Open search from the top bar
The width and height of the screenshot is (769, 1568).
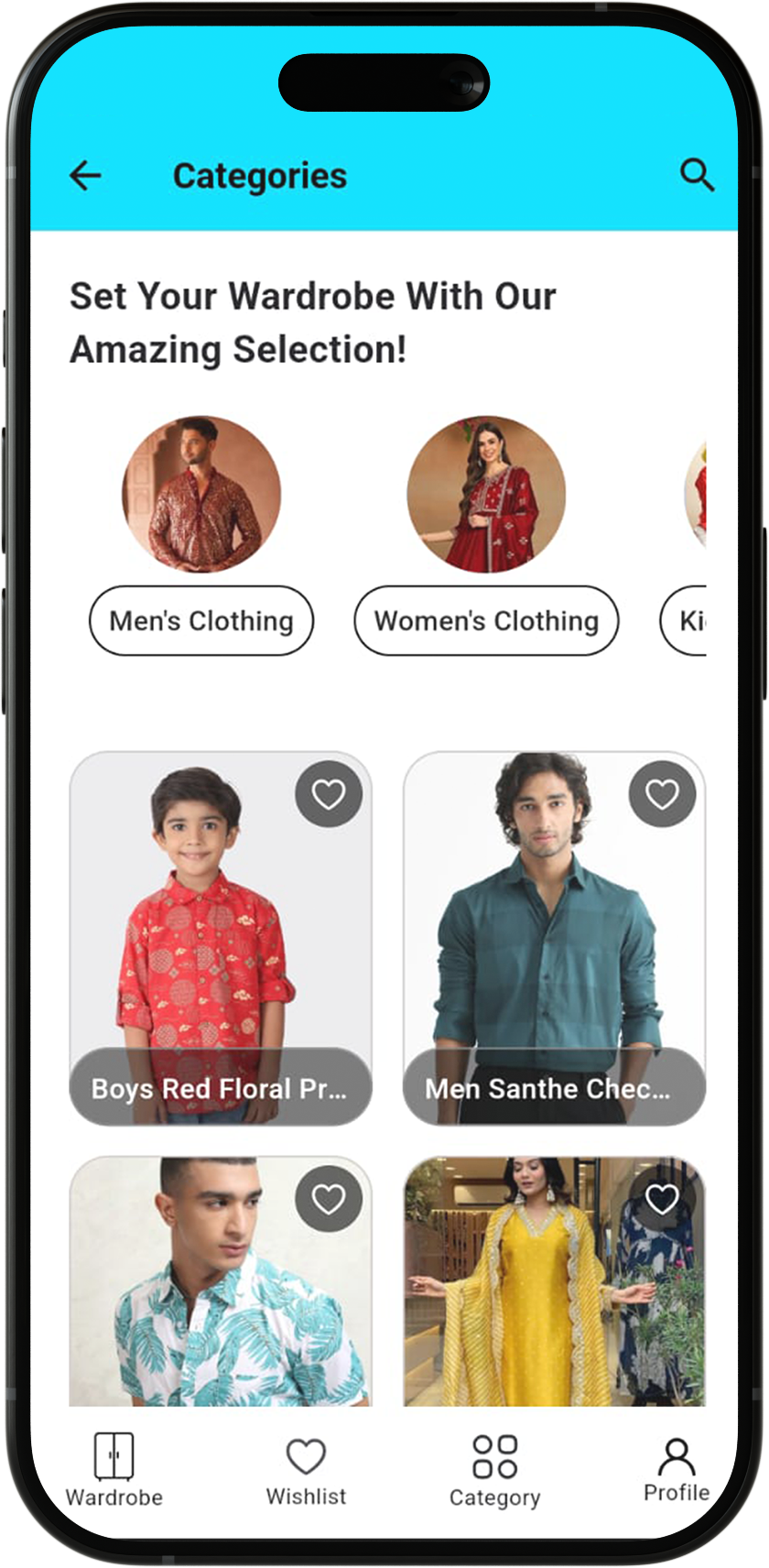pyautogui.click(x=696, y=174)
